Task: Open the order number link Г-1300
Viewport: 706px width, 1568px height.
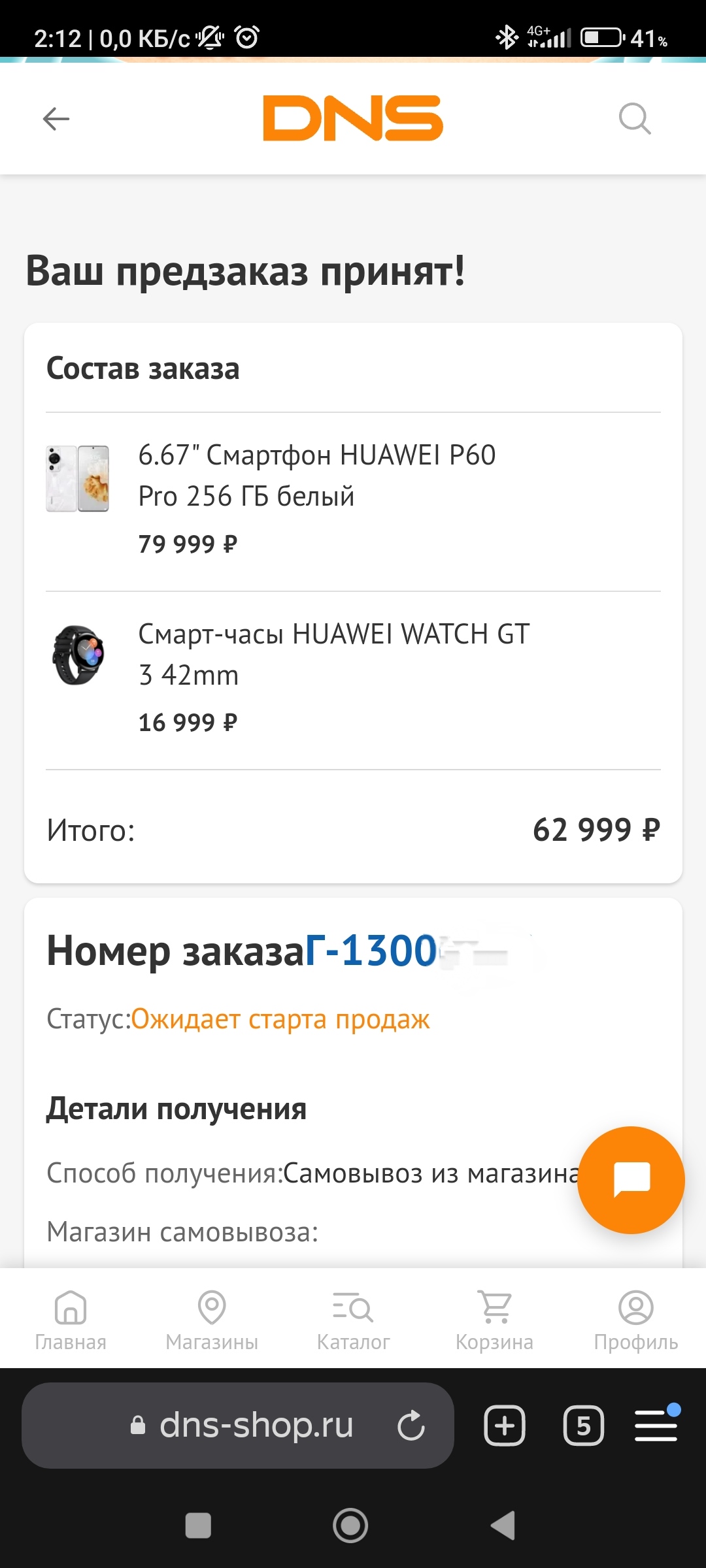Action: coord(371,951)
